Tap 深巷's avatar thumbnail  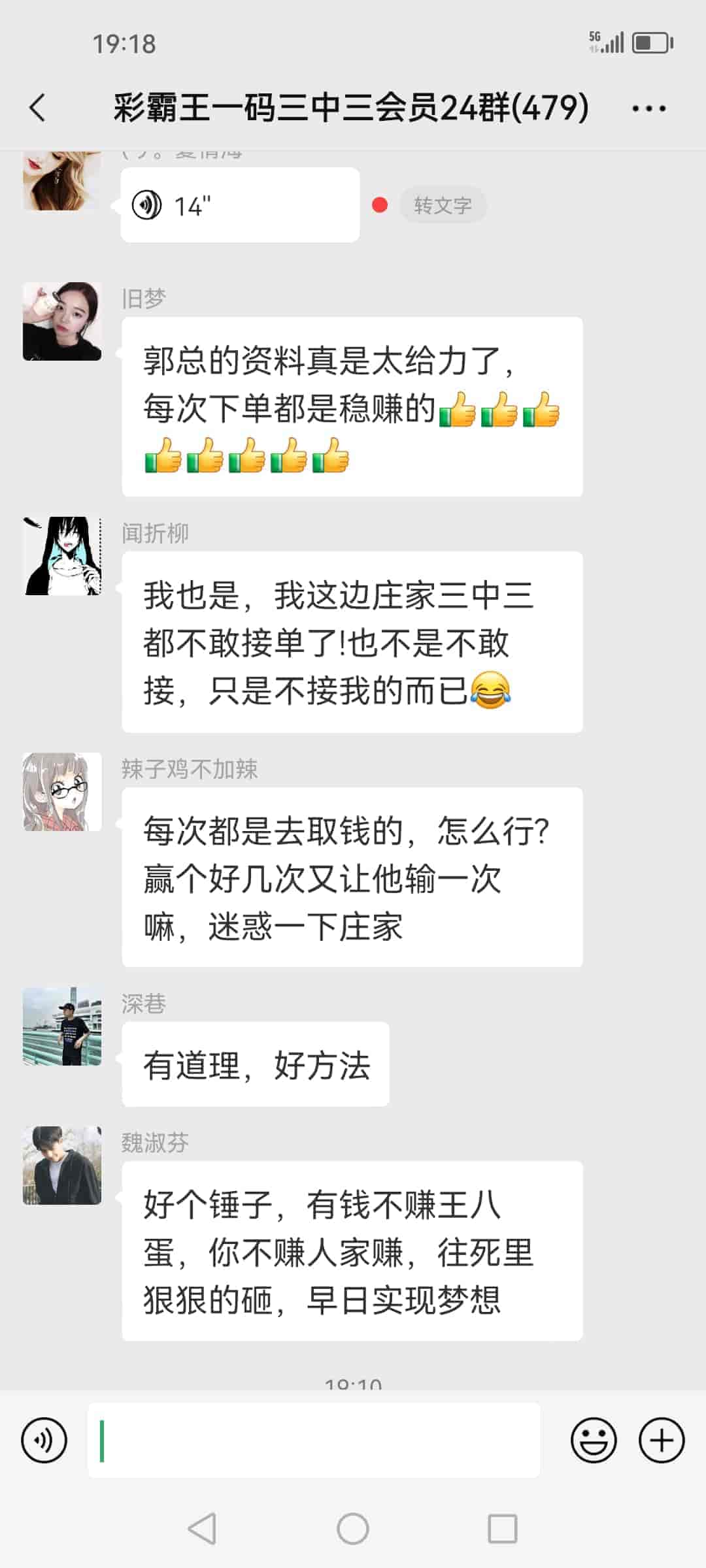coord(63,1026)
